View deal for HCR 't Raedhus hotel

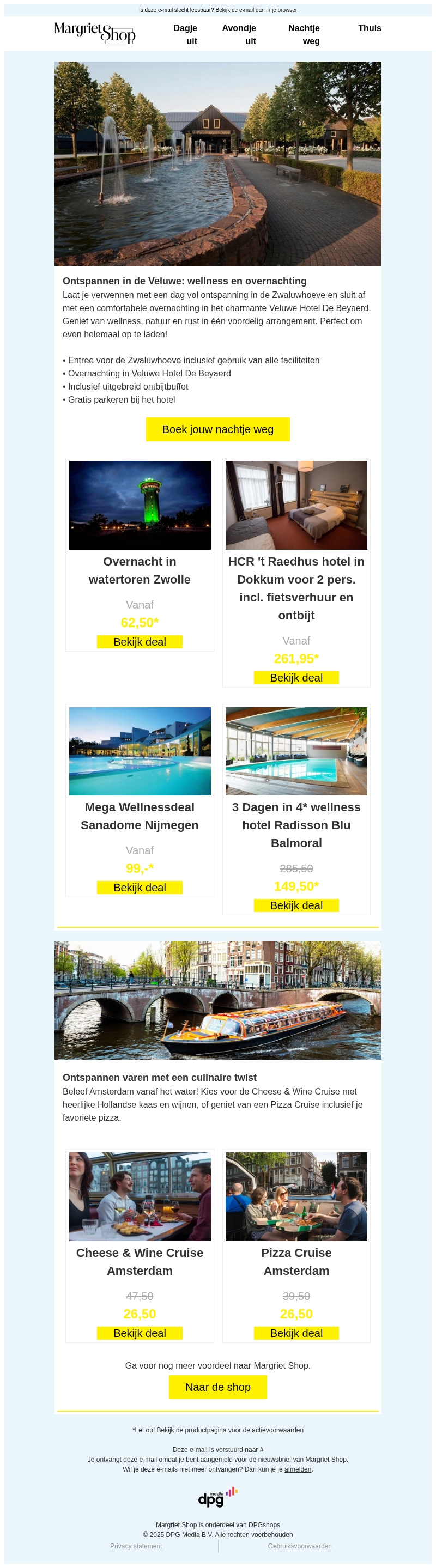[x=296, y=677]
